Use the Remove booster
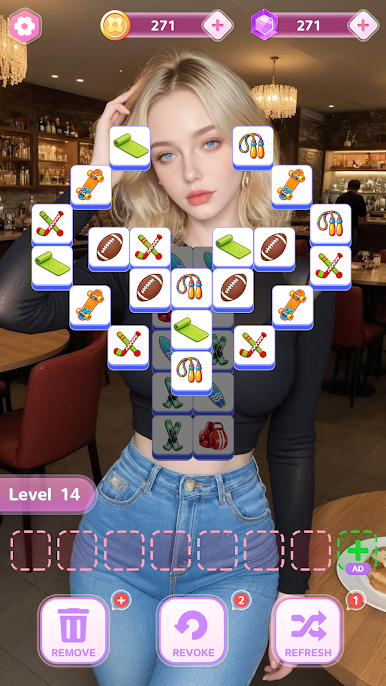The height and width of the screenshot is (686, 386). point(74,630)
